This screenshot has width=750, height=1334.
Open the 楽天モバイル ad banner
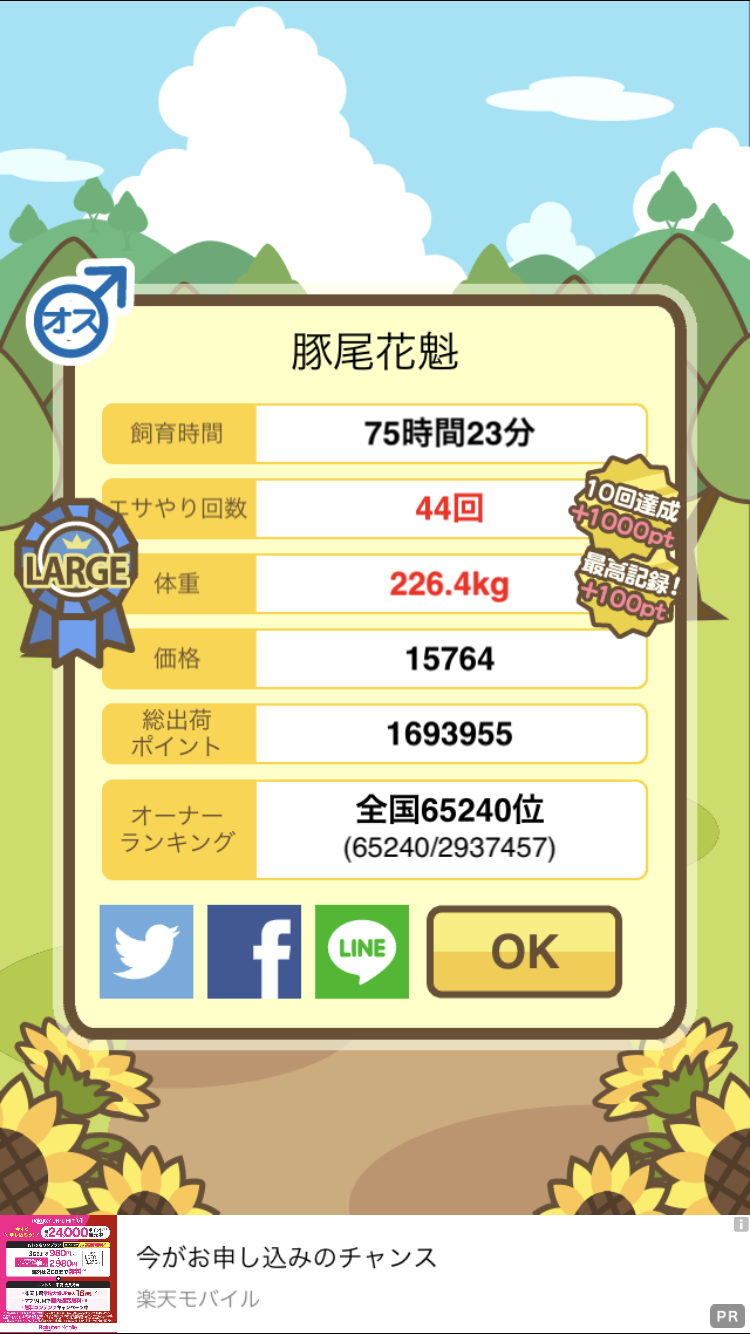[375, 1274]
